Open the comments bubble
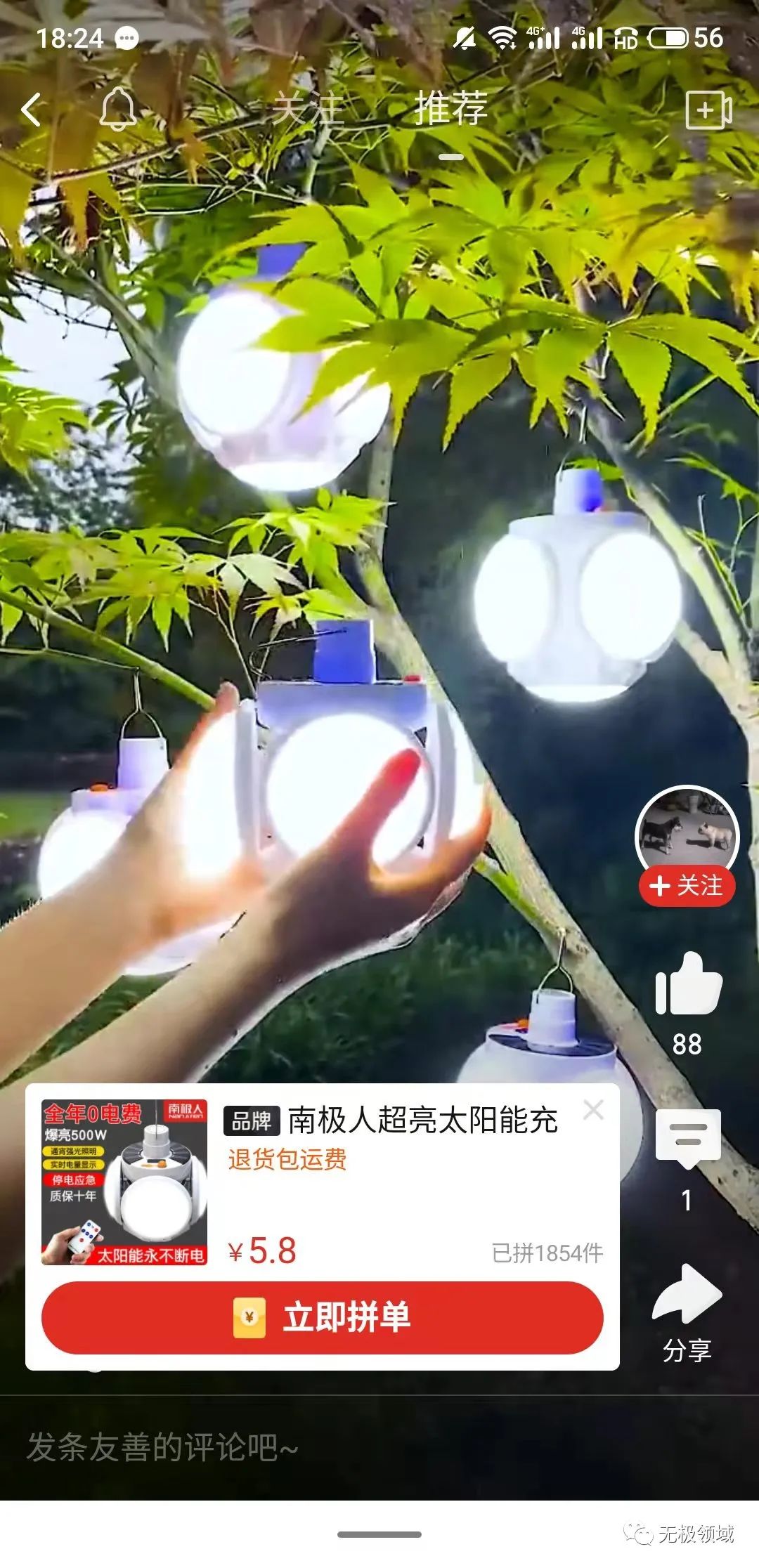The height and width of the screenshot is (1568, 759). (x=687, y=1137)
